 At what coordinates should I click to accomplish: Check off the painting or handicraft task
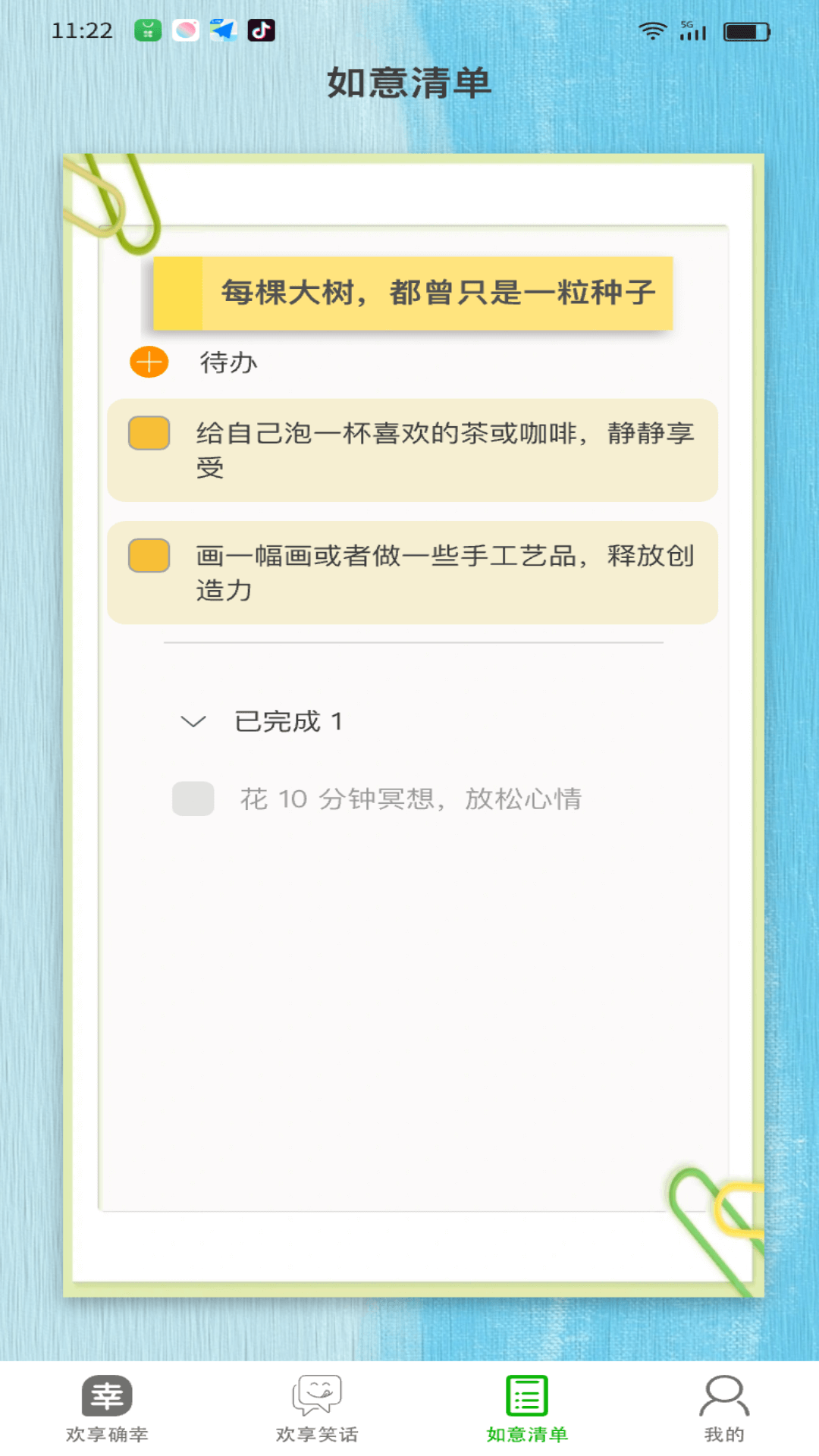[x=149, y=555]
